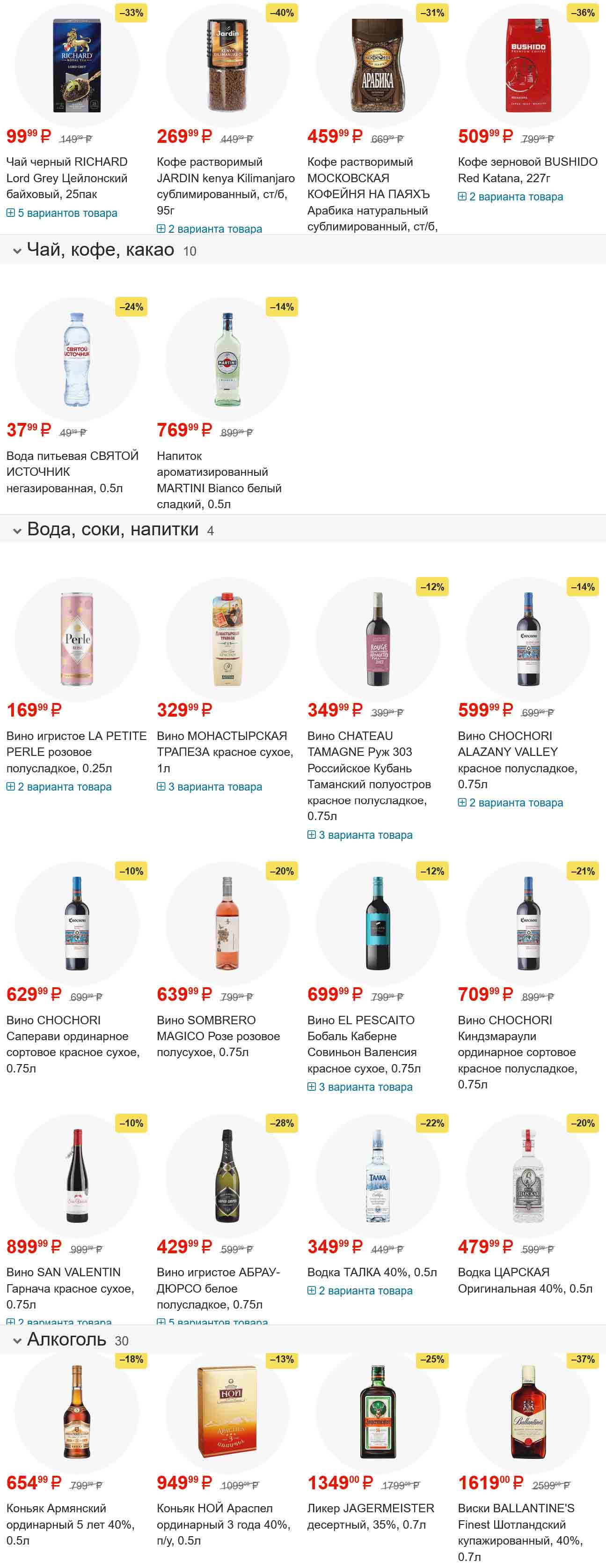The image size is (606, 1568).
Task: Open Chateau Tamagne Руж 303 wine
Action: tap(368, 776)
